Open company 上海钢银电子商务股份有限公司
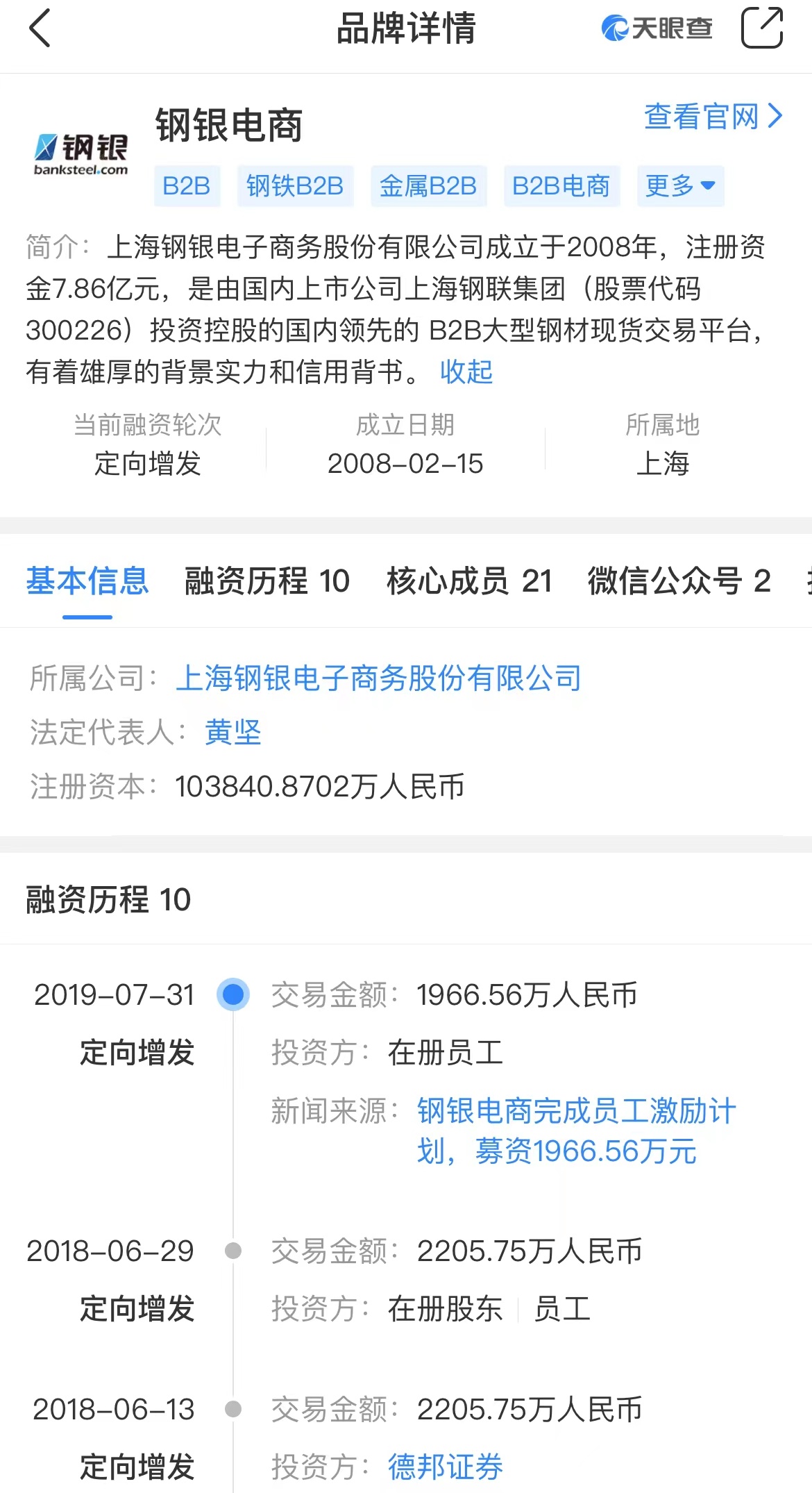 click(379, 678)
